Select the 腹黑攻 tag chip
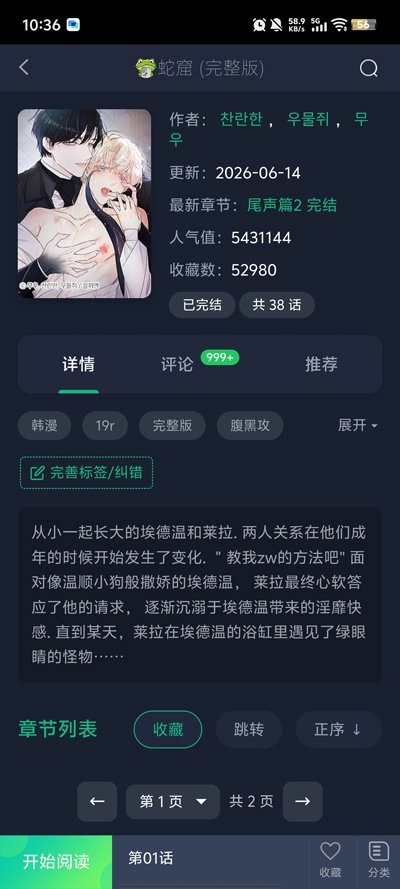The image size is (400, 889). 250,426
